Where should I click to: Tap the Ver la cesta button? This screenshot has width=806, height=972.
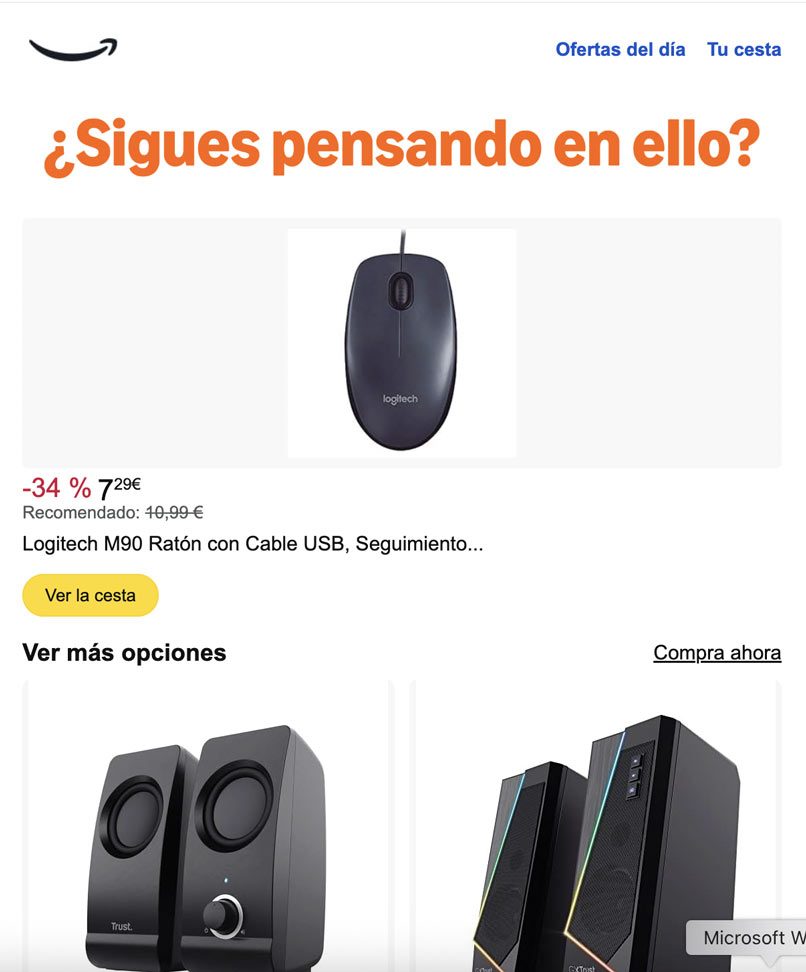click(90, 595)
